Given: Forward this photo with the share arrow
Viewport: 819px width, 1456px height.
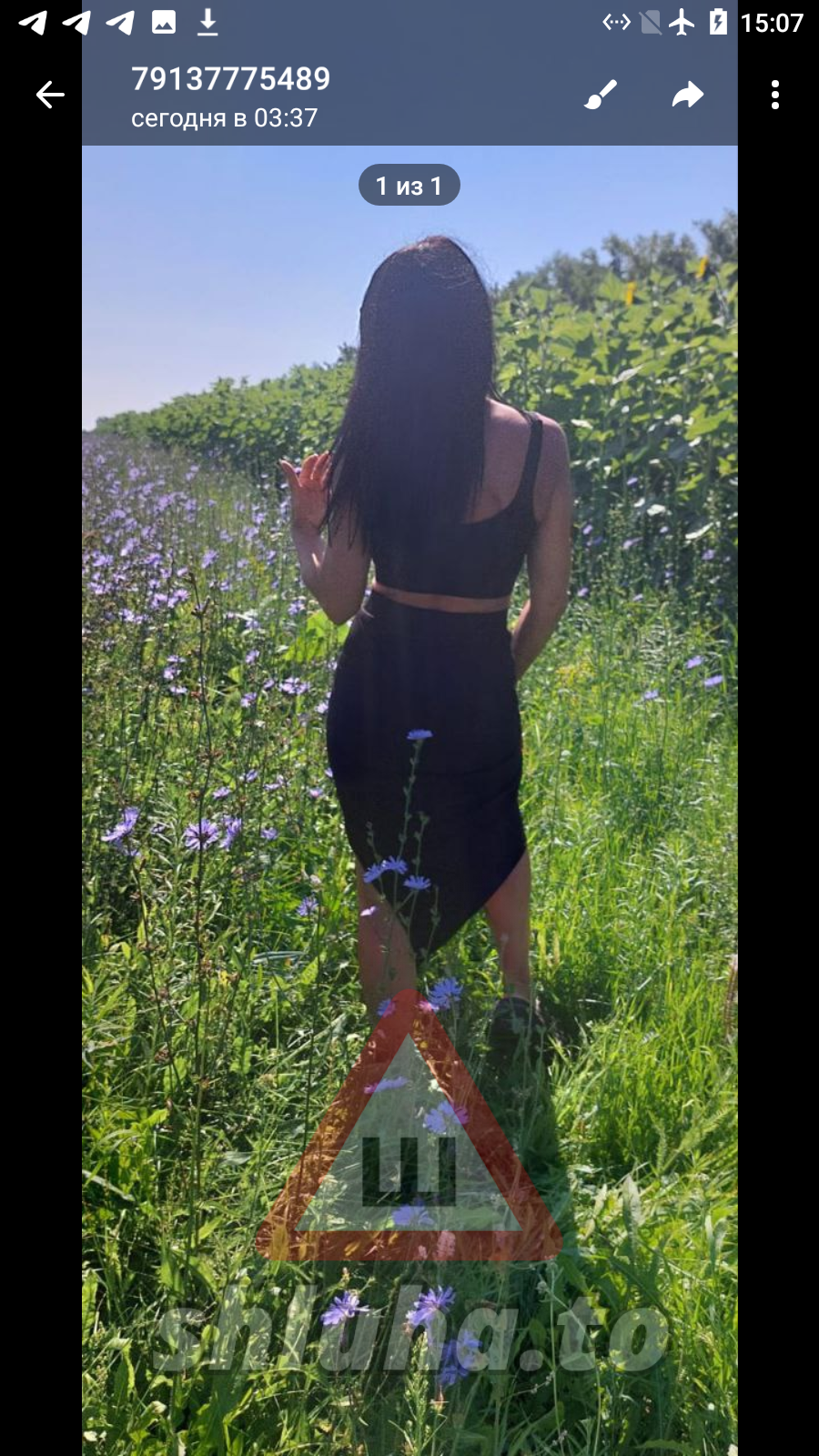Looking at the screenshot, I should click(688, 95).
